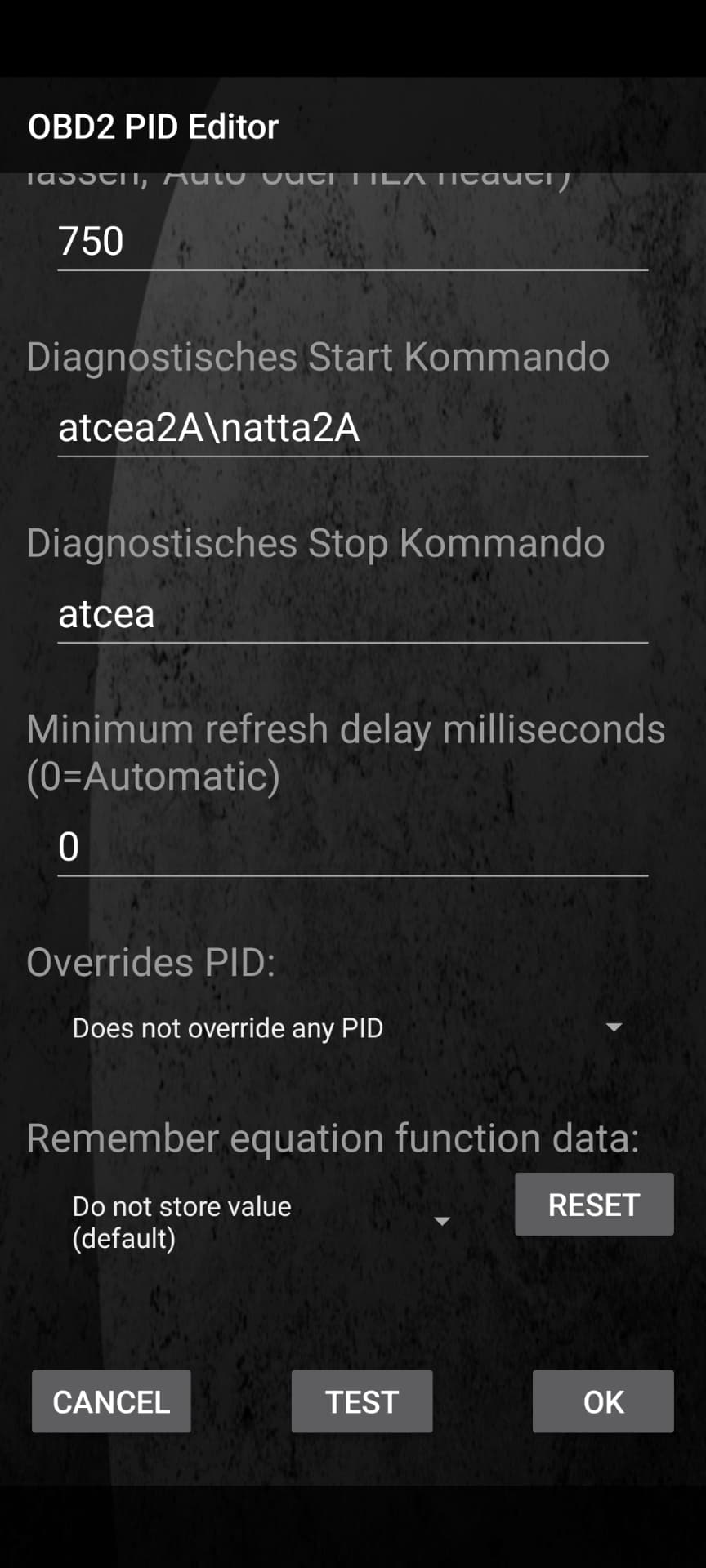
Task: Edit the minimum refresh delay field
Action: (352, 847)
